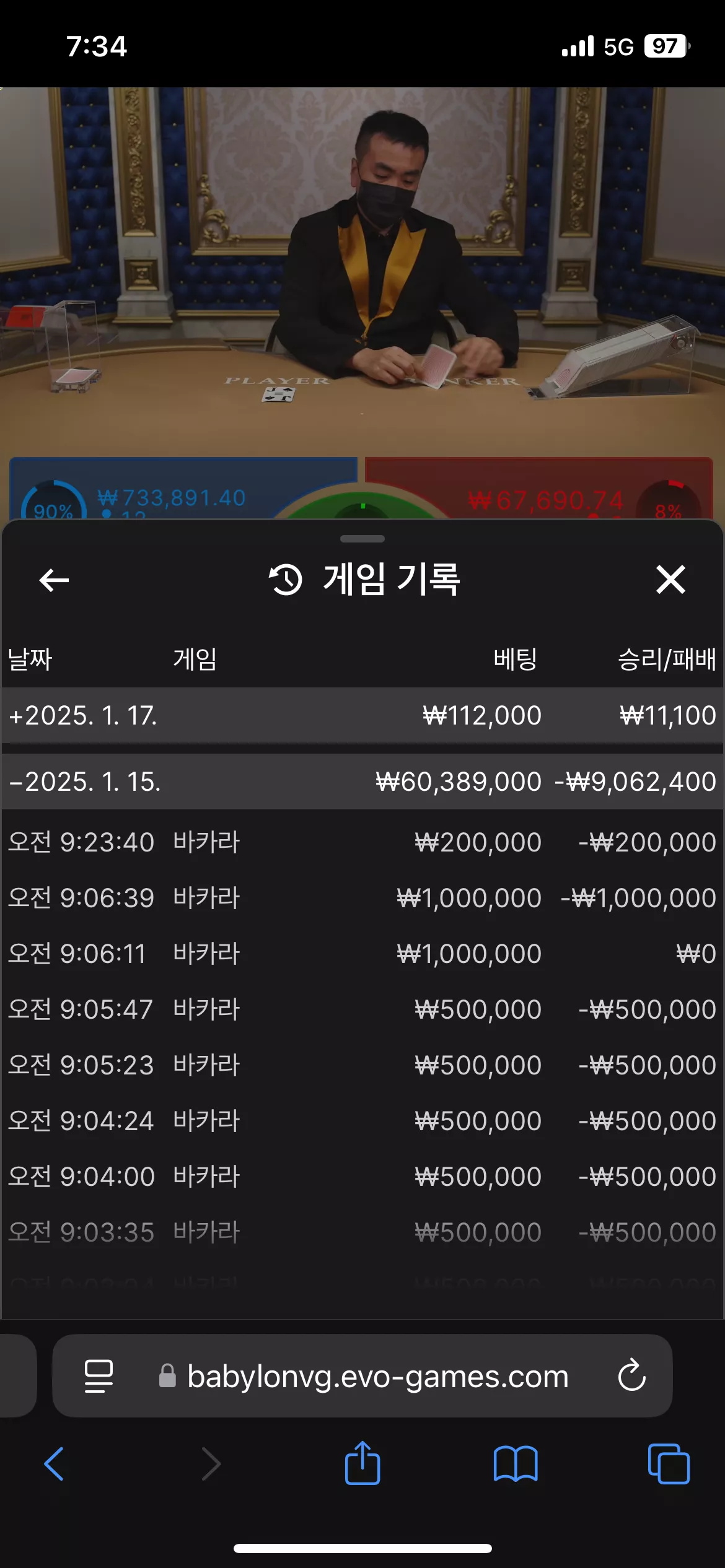The height and width of the screenshot is (1568, 725).
Task: Share this page from Safari
Action: click(362, 1463)
